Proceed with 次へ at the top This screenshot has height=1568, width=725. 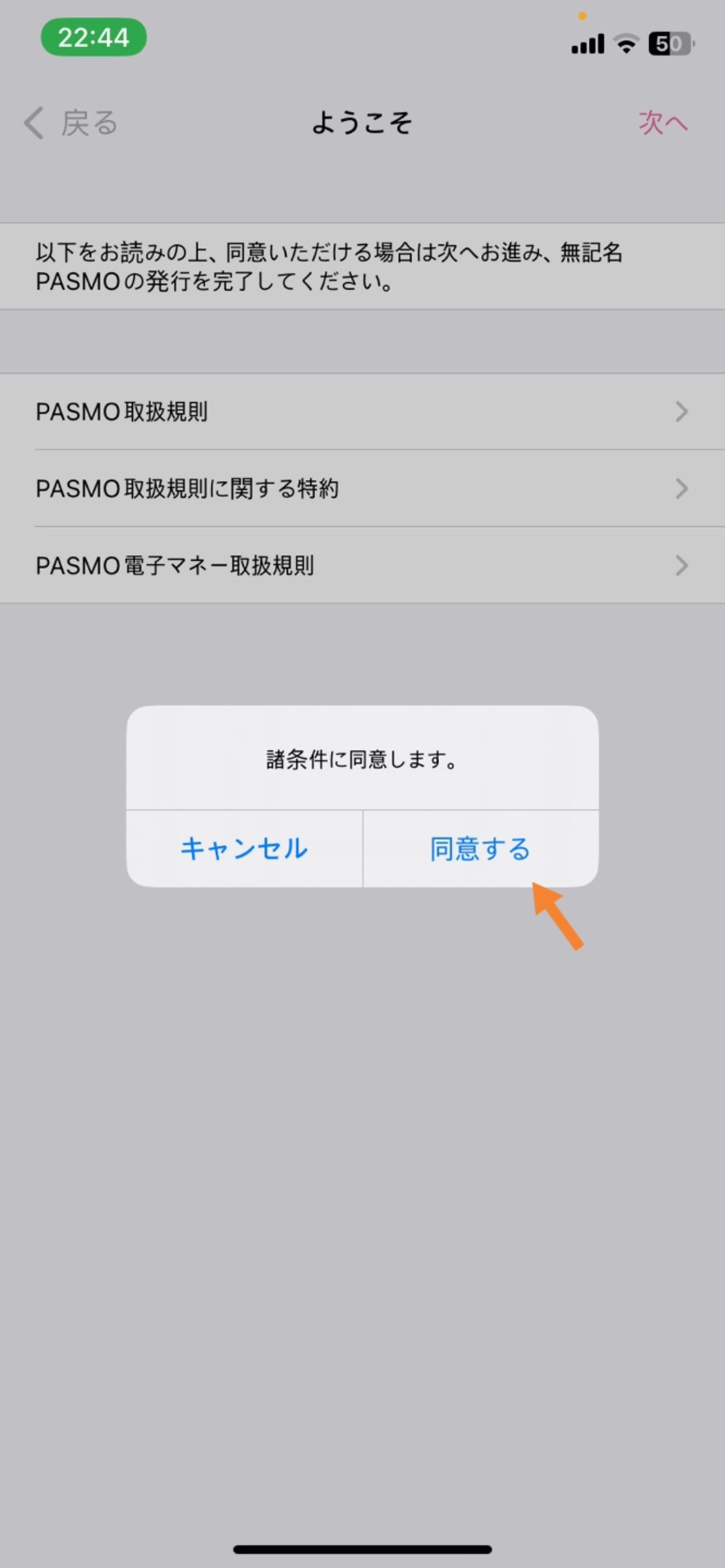click(663, 122)
